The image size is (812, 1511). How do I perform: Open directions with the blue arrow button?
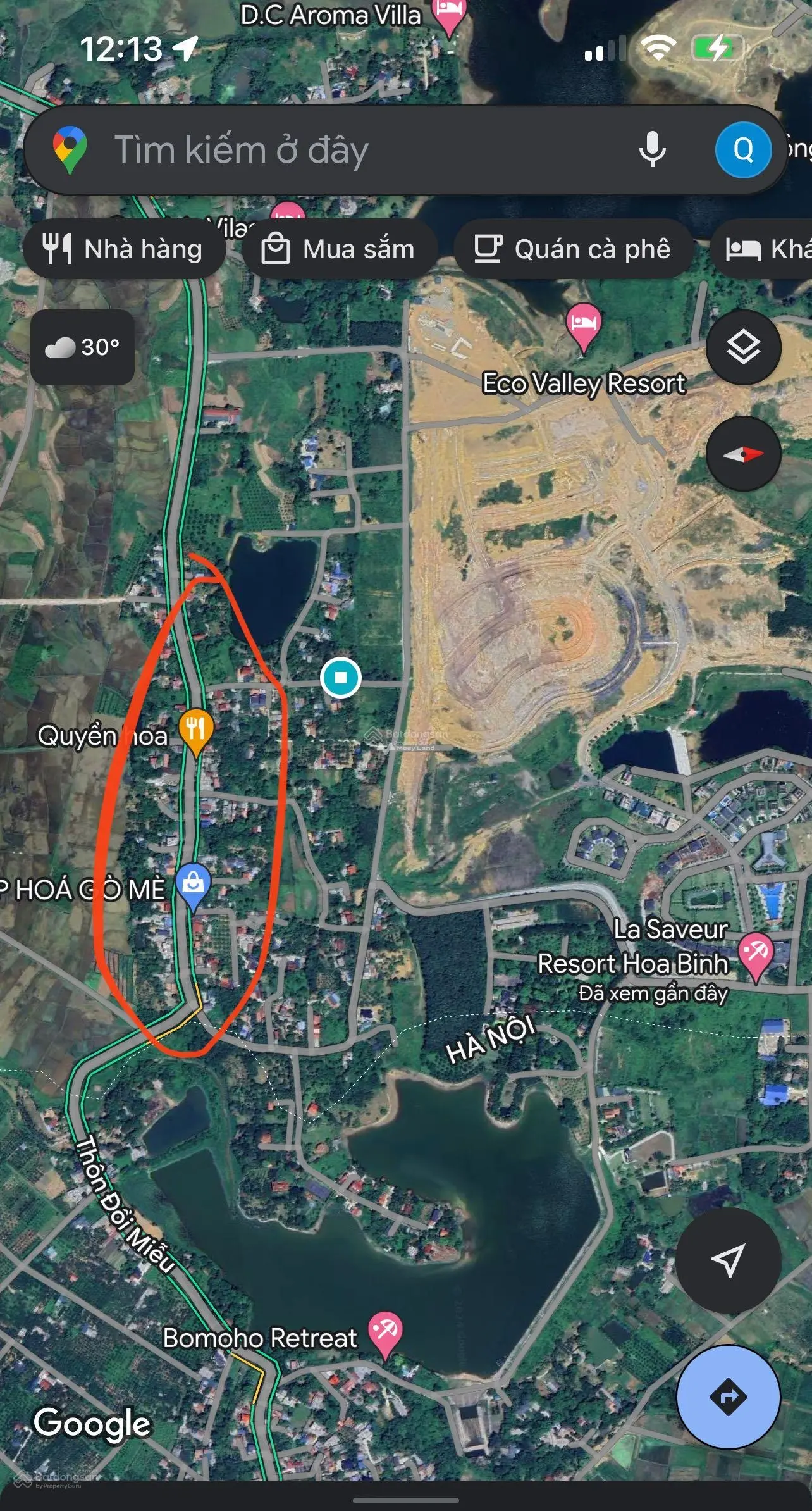coord(729,1396)
